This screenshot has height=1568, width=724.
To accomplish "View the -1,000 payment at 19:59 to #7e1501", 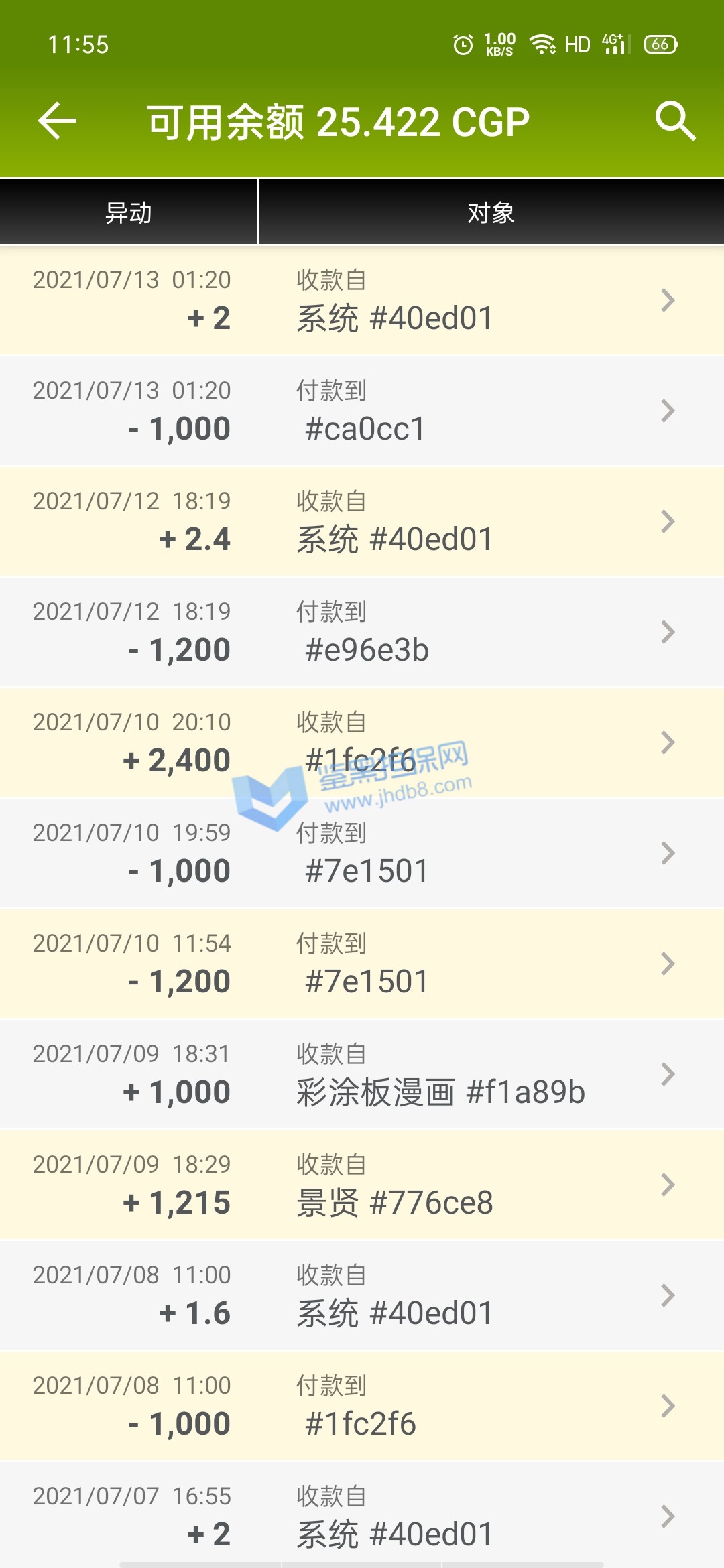I will [x=362, y=853].
